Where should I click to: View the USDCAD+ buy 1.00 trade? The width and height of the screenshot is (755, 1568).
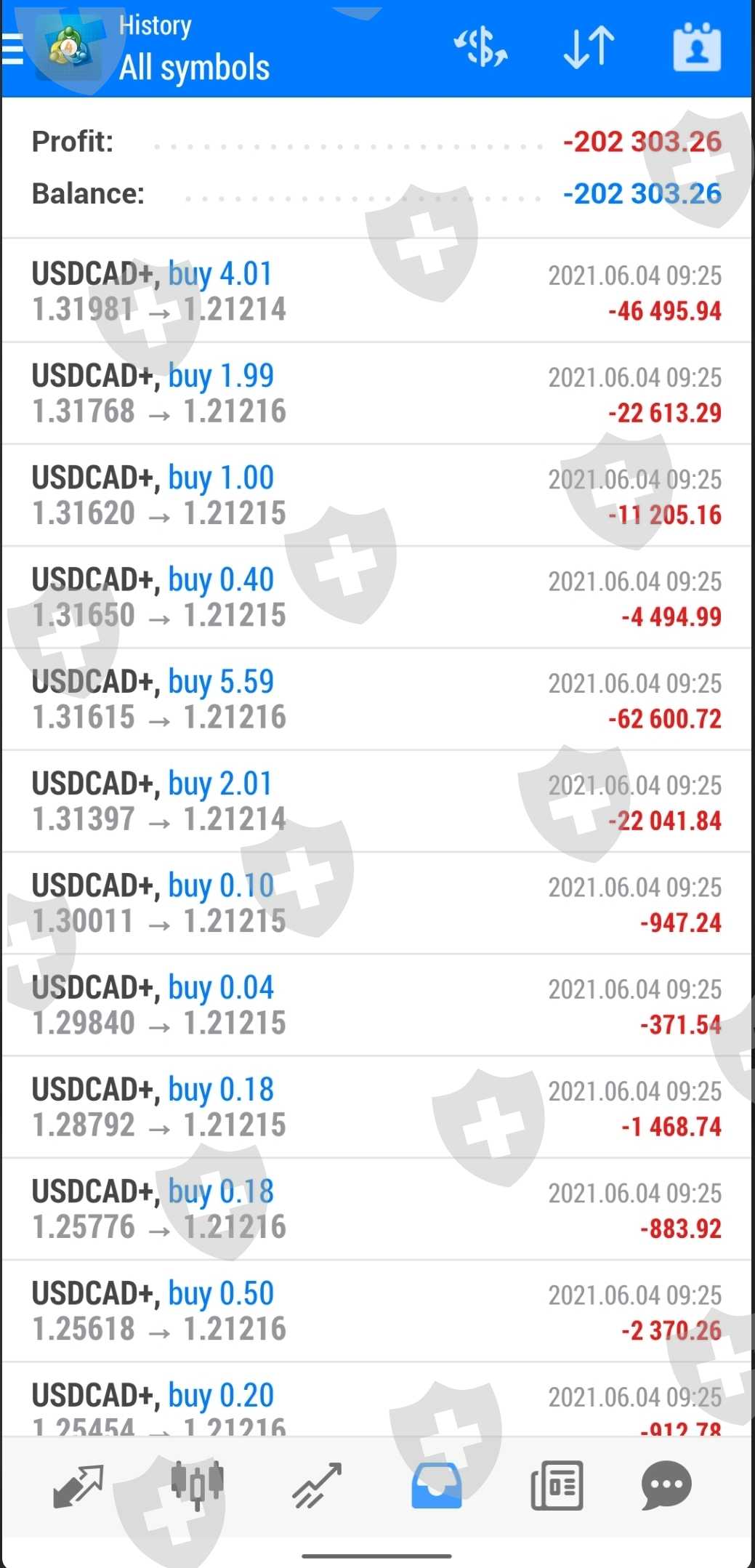(376, 495)
